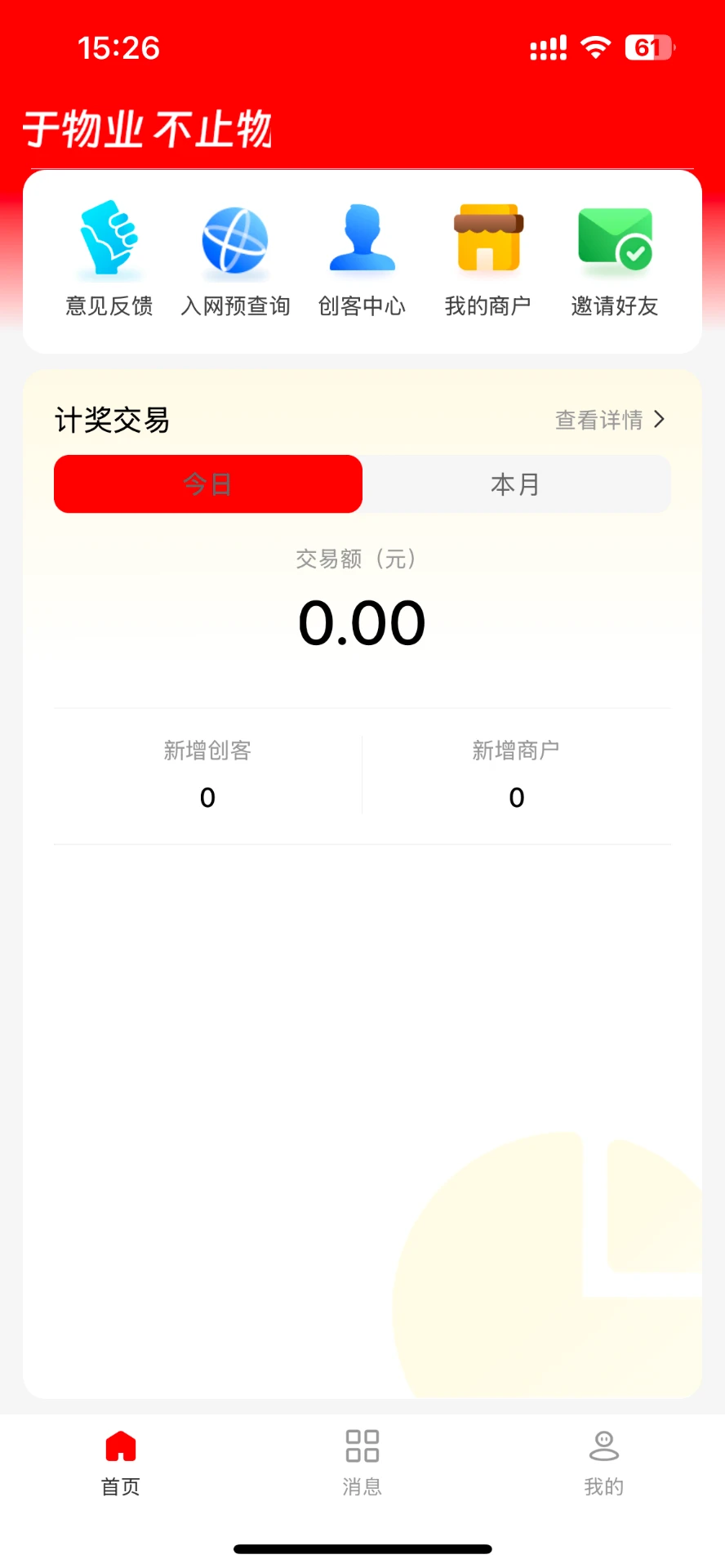Image resolution: width=725 pixels, height=1568 pixels.
Task: Open the 首页 home tab icon
Action: tap(120, 1445)
